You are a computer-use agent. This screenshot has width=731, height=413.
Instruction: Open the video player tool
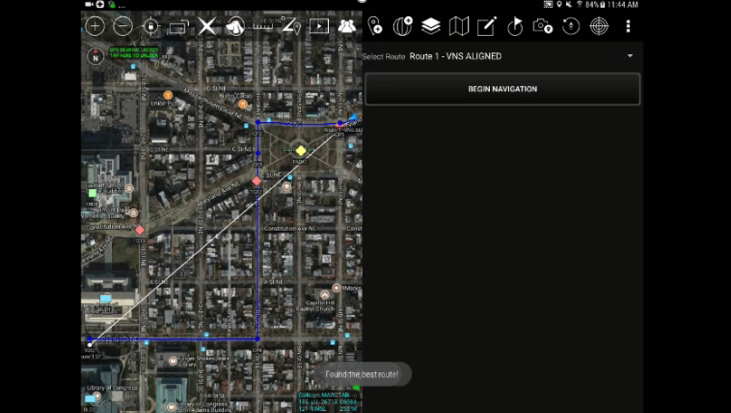click(x=319, y=26)
